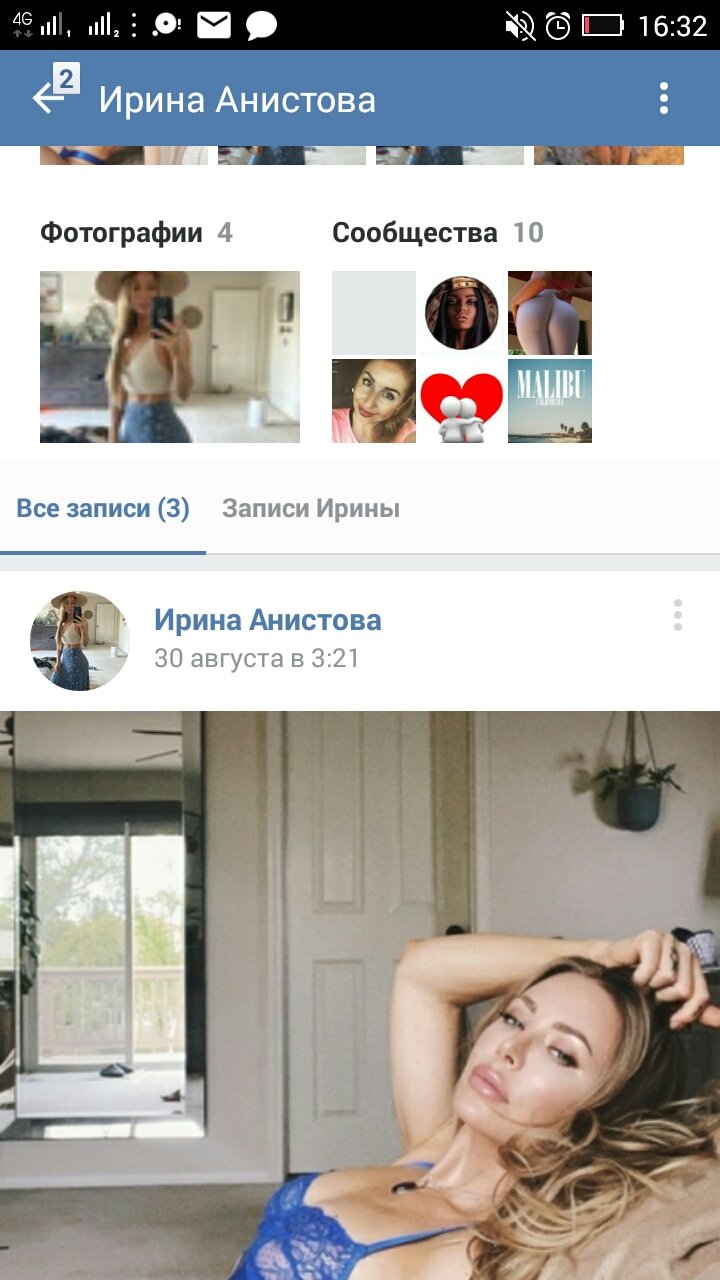Tap the envelope notification icon
720x1280 pixels.
click(x=213, y=25)
